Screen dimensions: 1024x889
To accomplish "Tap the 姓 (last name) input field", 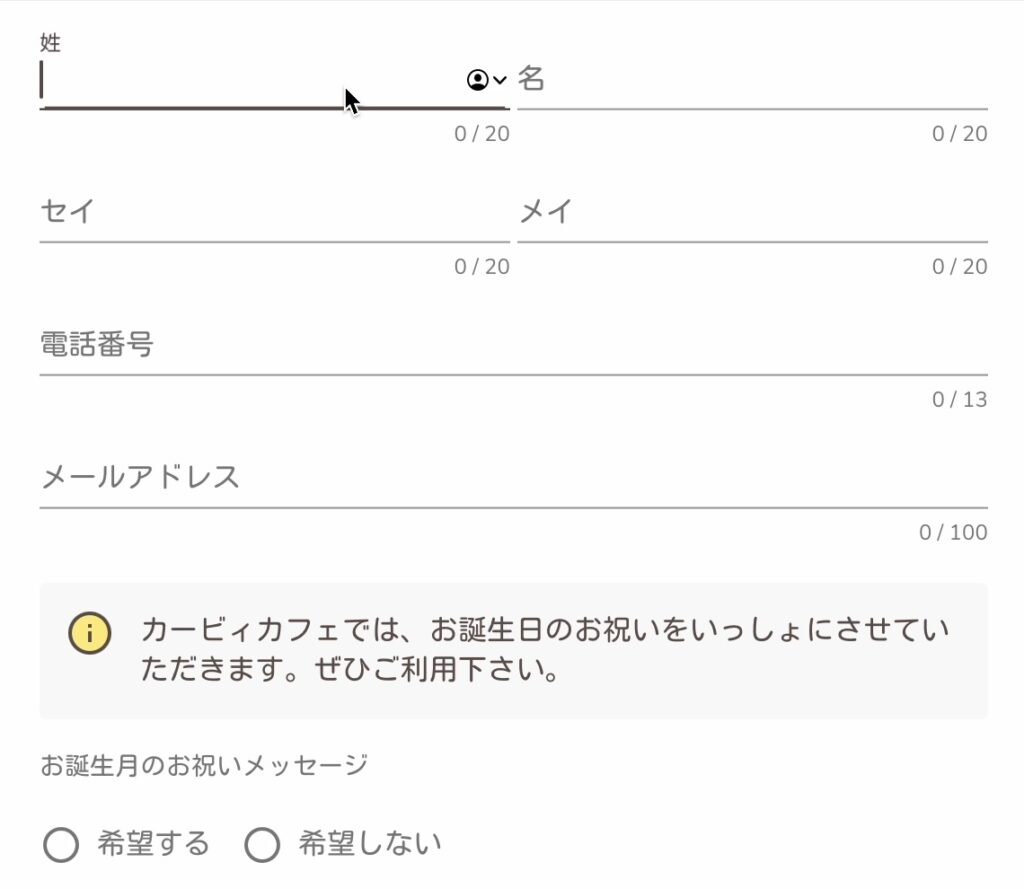I will (250, 80).
